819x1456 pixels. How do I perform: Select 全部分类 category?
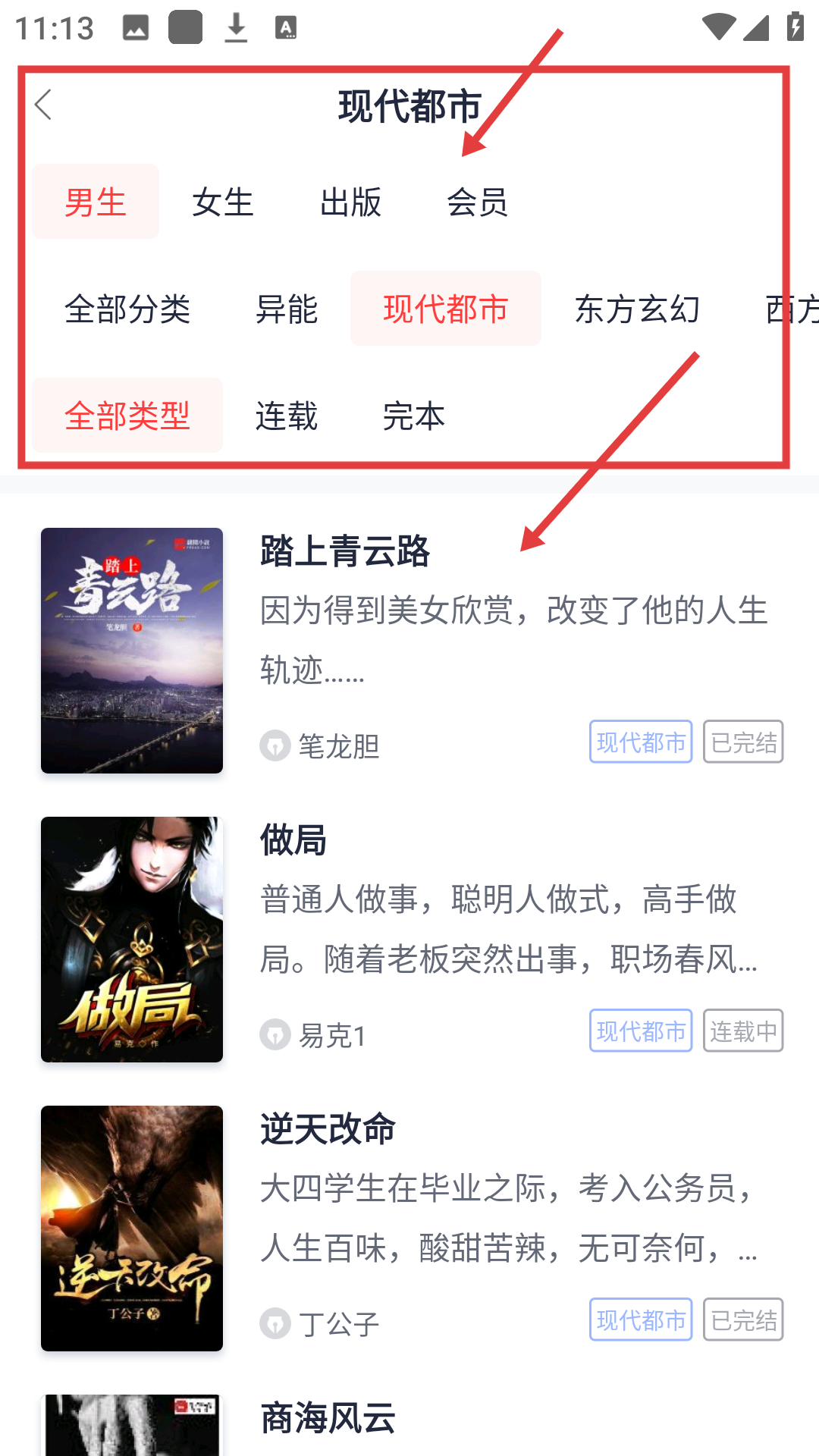tap(127, 309)
